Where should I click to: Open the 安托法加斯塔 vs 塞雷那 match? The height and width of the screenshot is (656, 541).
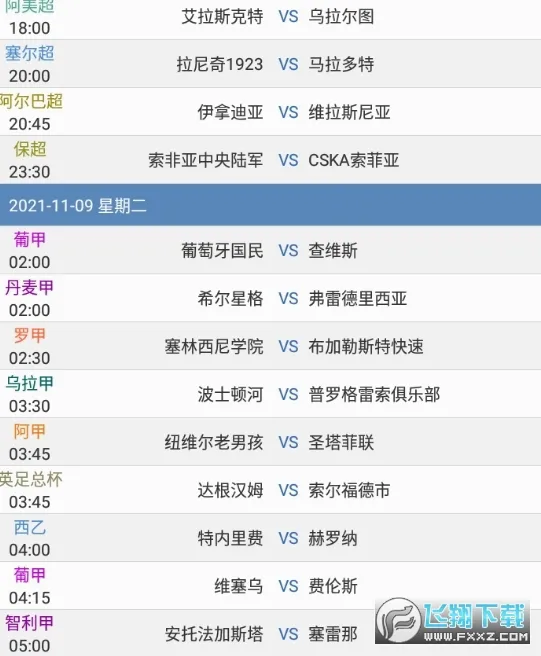(x=270, y=633)
